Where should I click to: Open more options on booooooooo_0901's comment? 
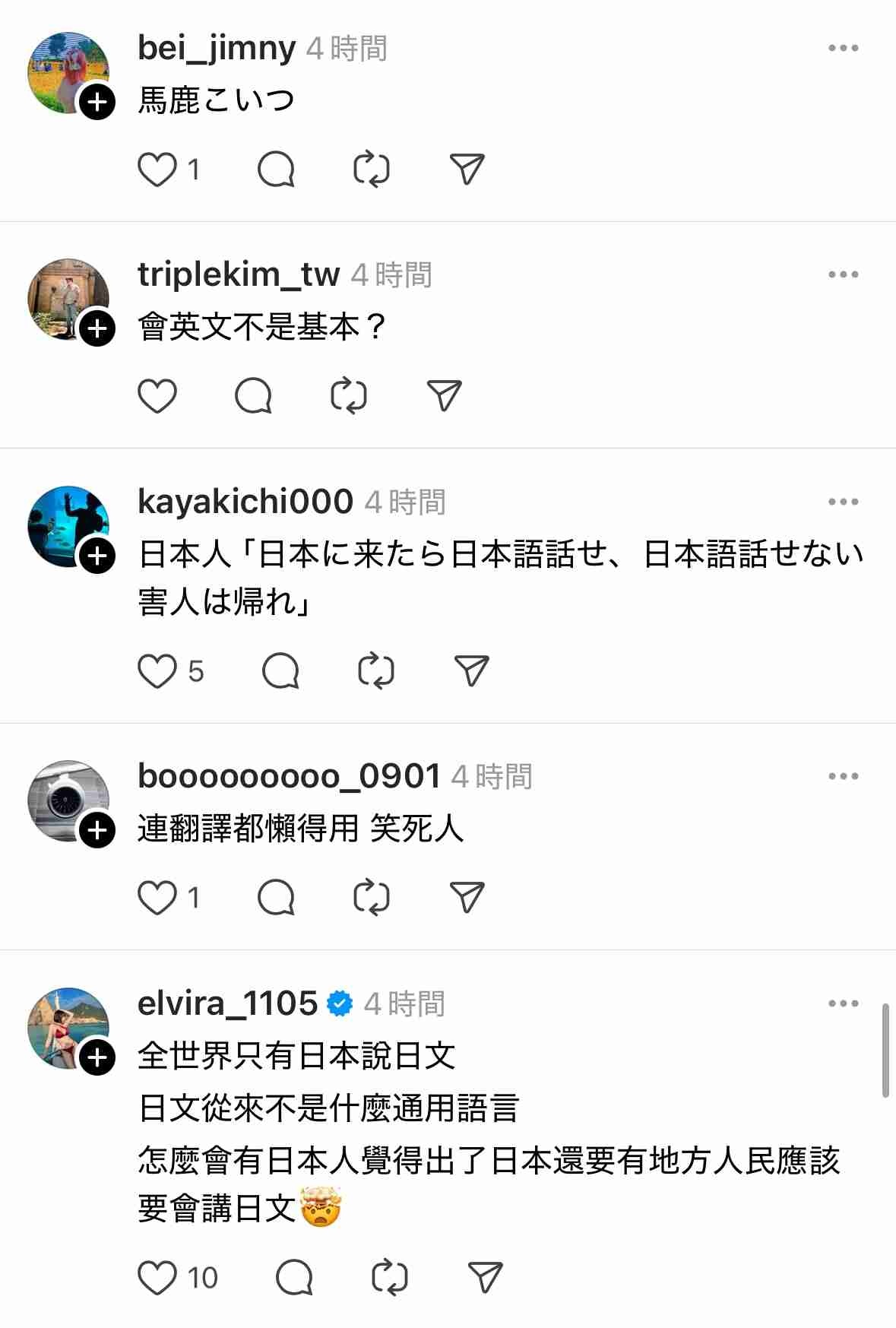843,776
